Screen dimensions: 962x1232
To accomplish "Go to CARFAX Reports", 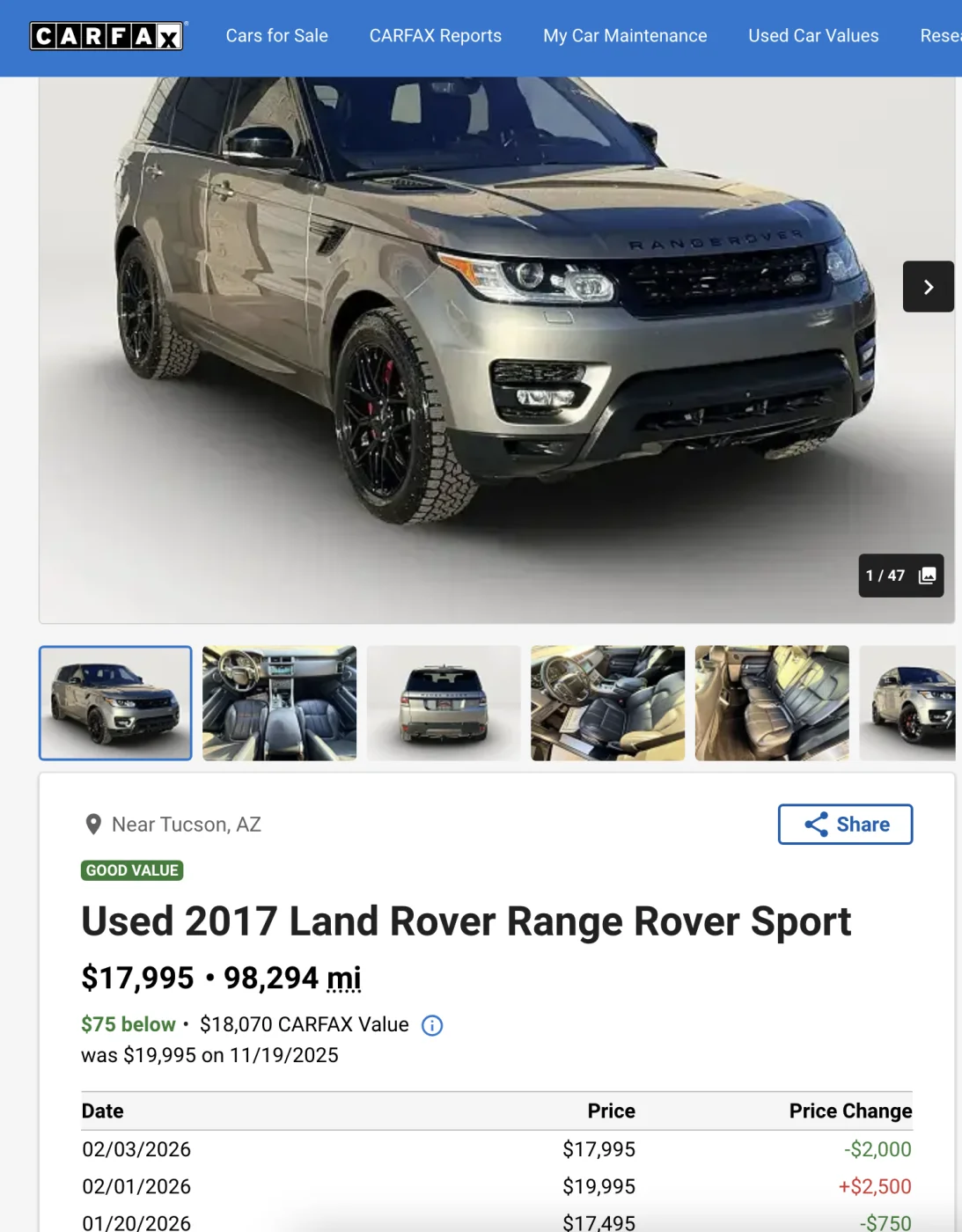I will [435, 36].
